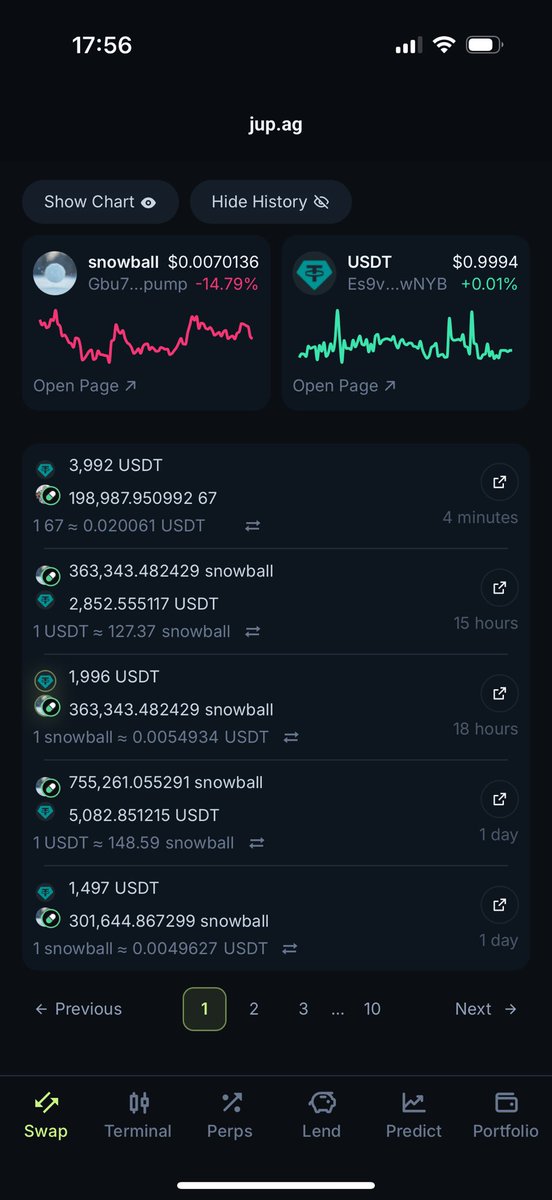The image size is (552, 1200).
Task: Open external link for the 15 hours swap
Action: pos(499,588)
